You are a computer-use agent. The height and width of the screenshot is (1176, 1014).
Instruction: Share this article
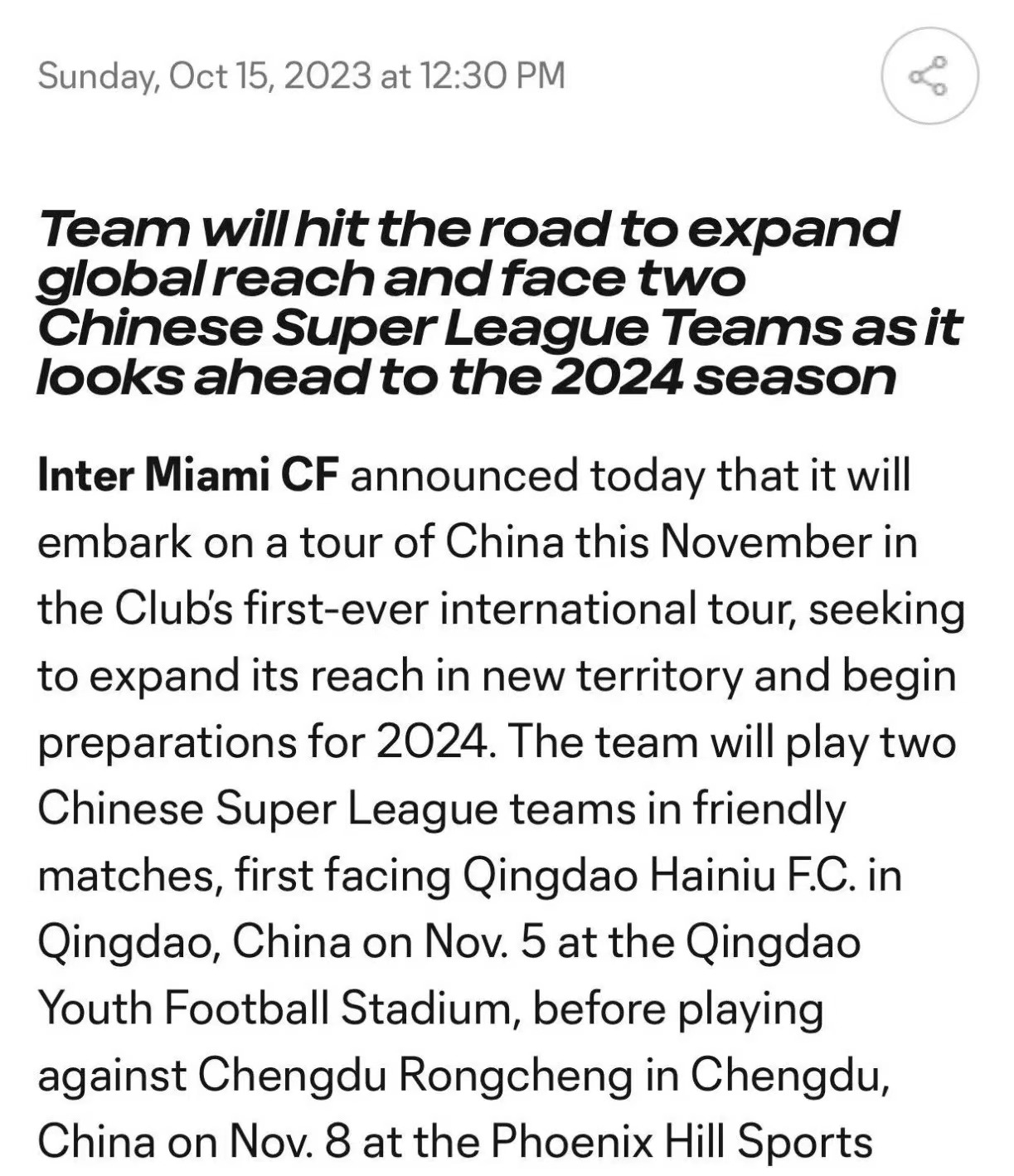pos(929,76)
